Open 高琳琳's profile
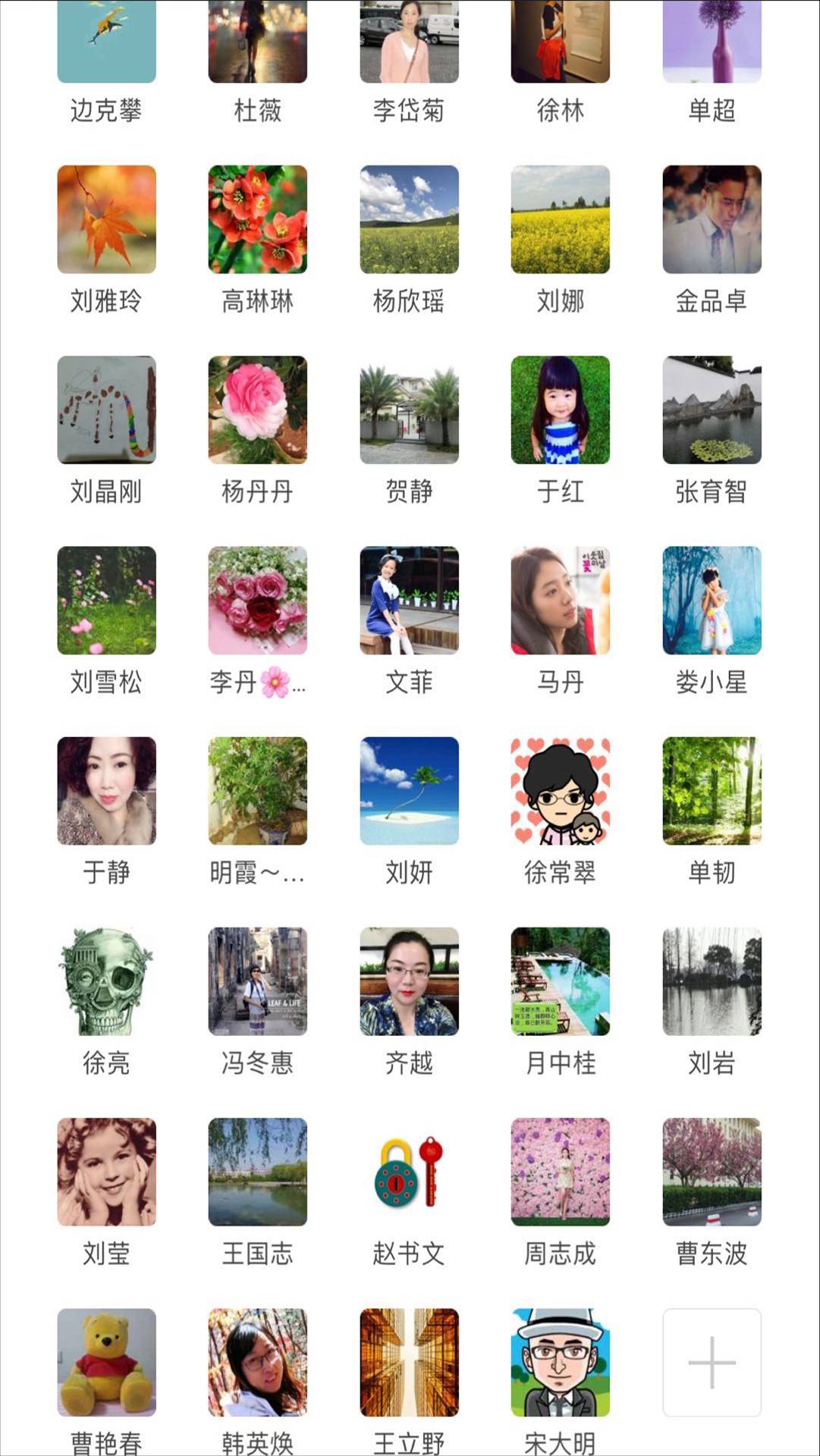820x1456 pixels. (258, 219)
